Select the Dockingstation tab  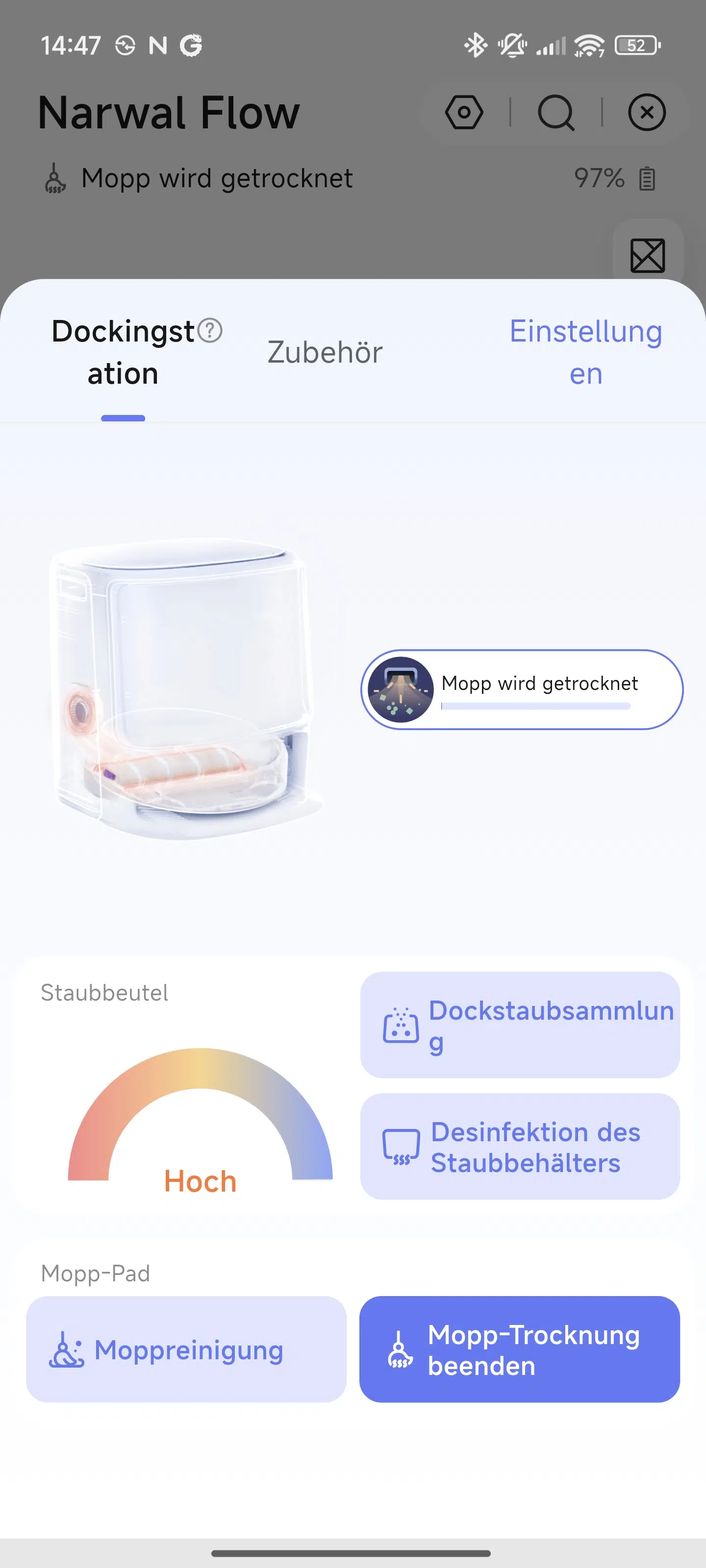point(123,352)
